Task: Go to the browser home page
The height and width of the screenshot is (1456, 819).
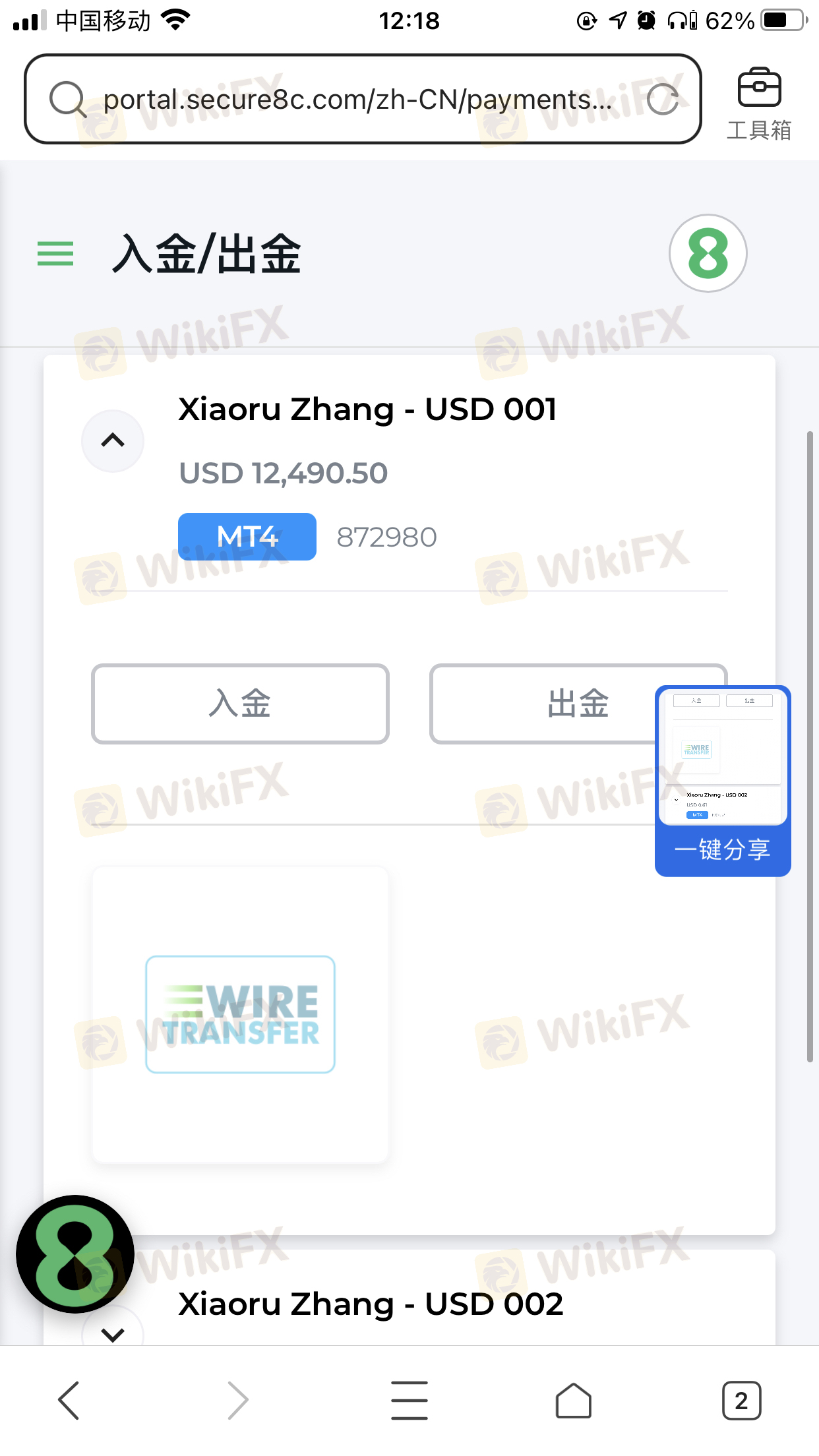Action: 573,1400
